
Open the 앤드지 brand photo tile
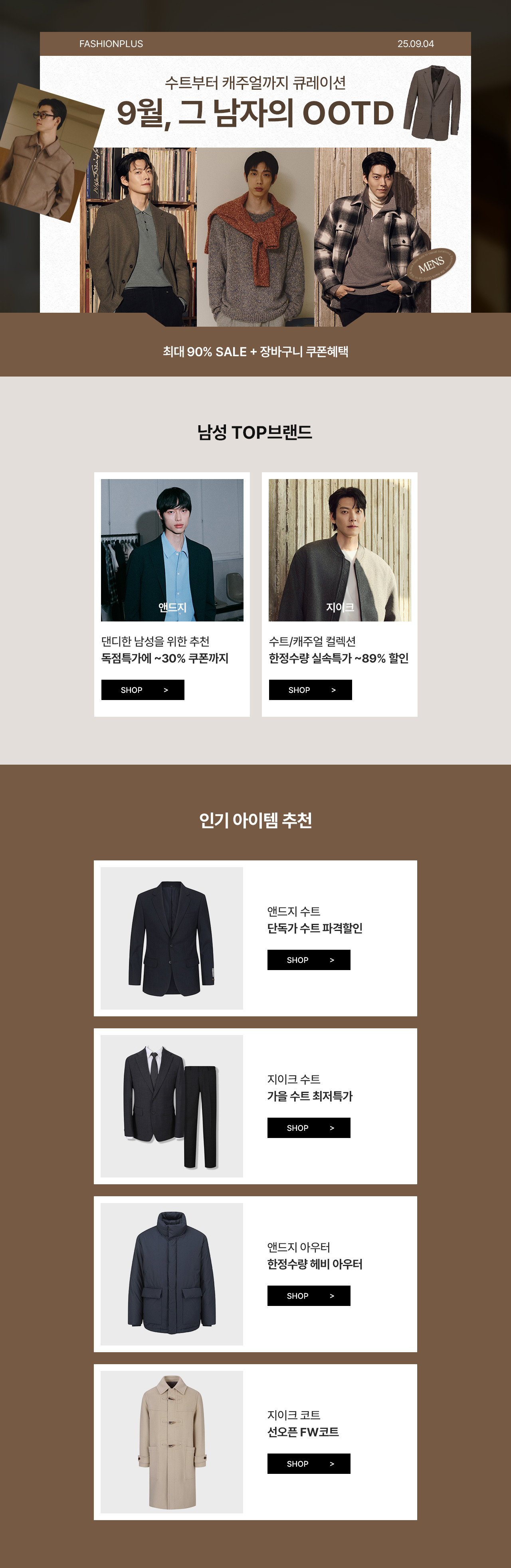[x=172, y=550]
